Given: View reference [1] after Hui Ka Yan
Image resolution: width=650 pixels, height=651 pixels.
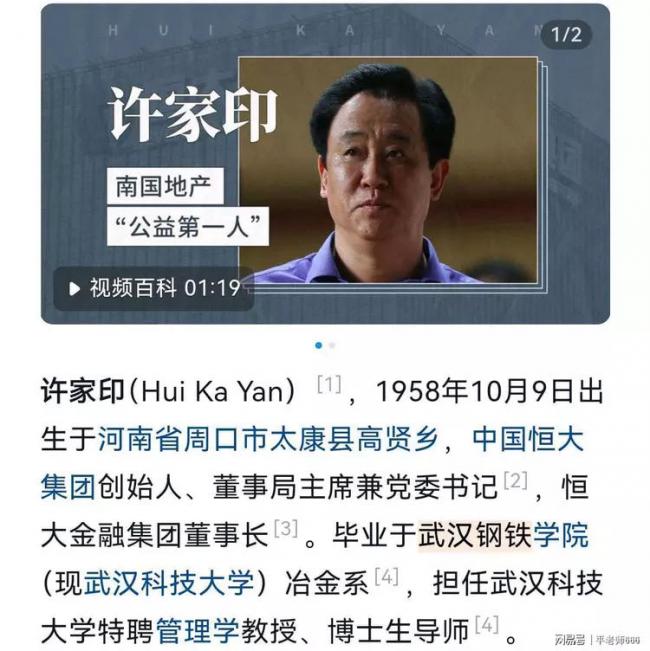Looking at the screenshot, I should click(328, 384).
